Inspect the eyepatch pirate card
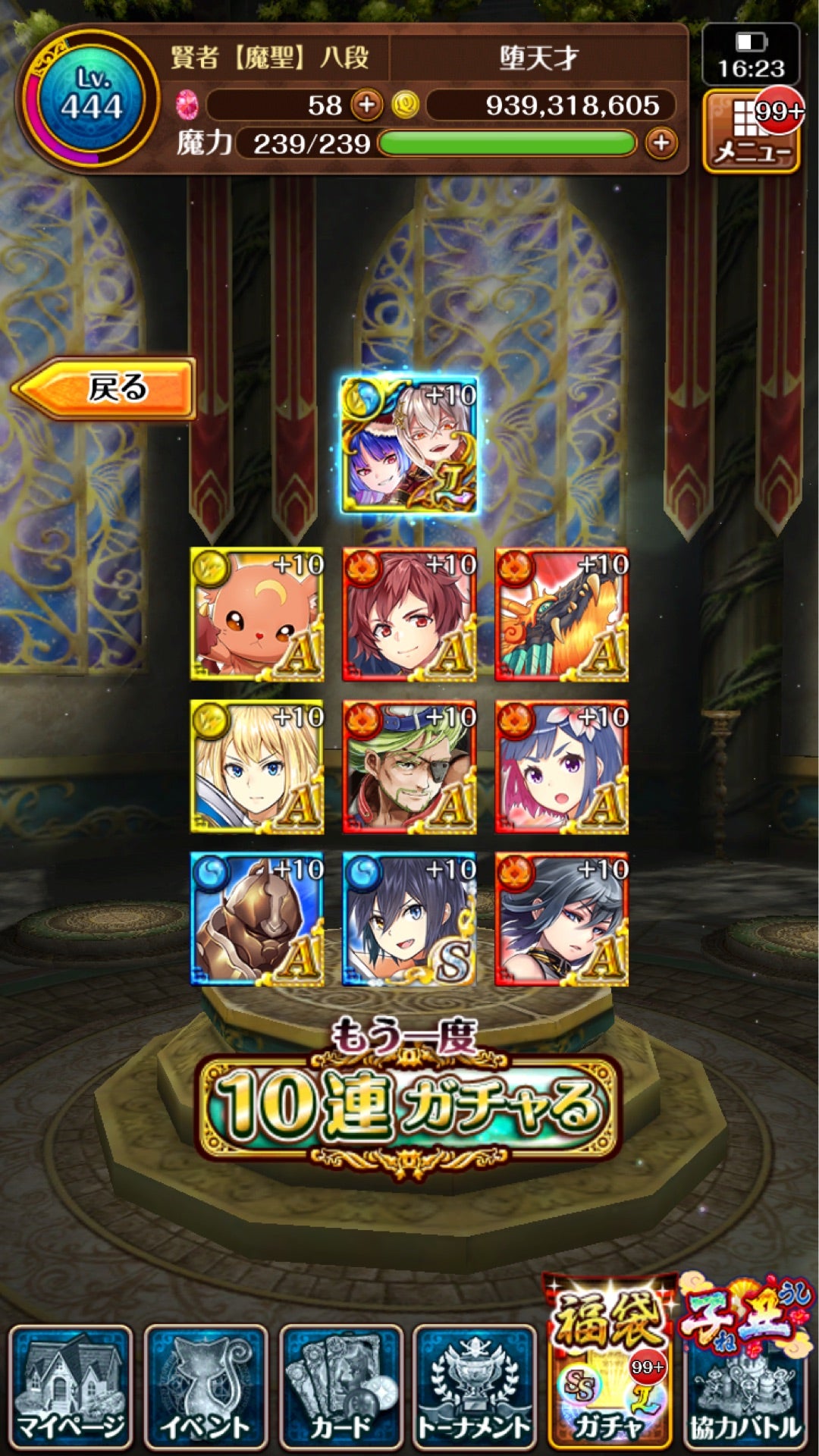 point(409,767)
